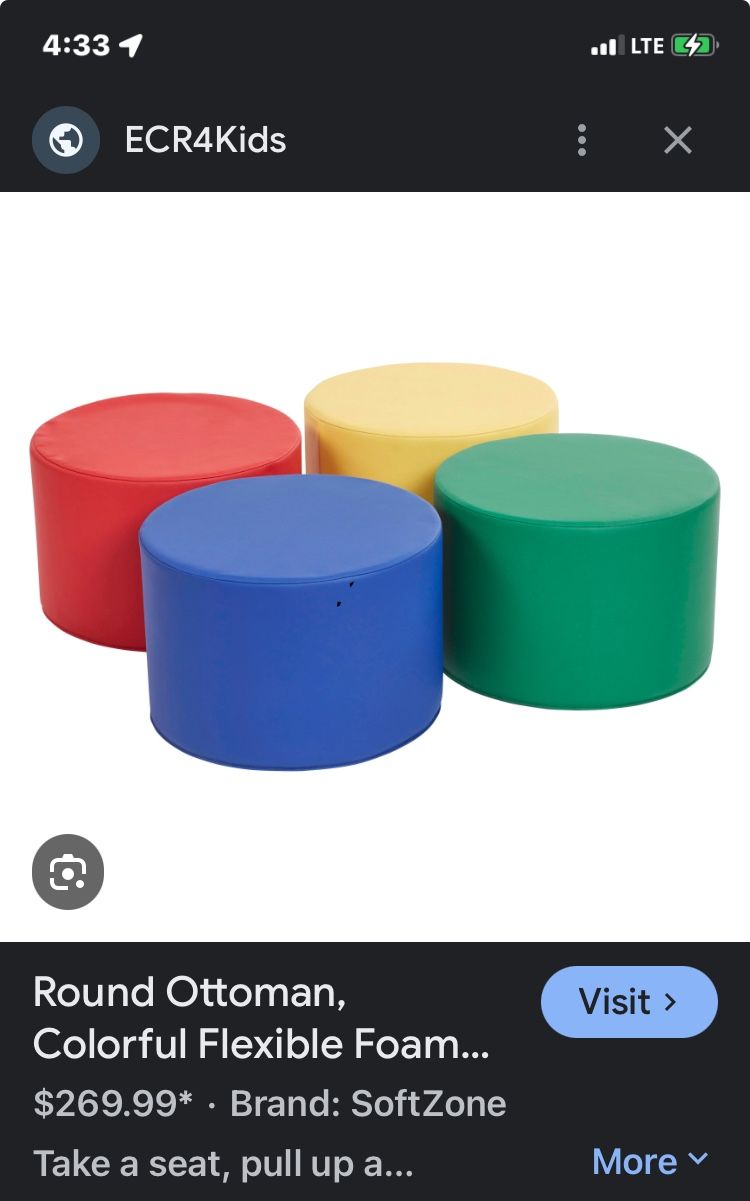Expand the description with More

(x=650, y=1161)
